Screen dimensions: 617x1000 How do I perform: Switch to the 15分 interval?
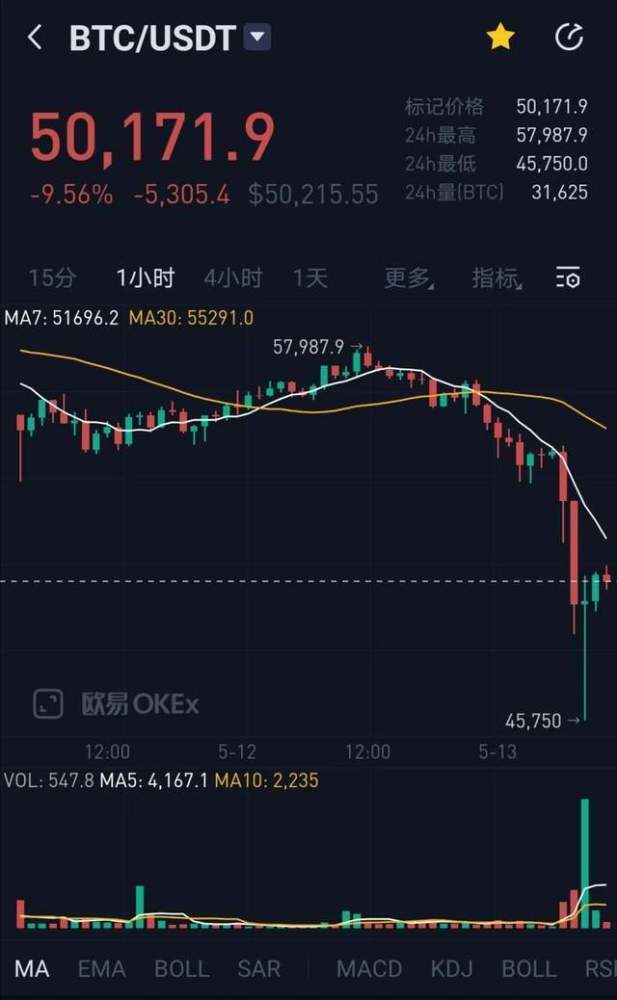point(52,278)
